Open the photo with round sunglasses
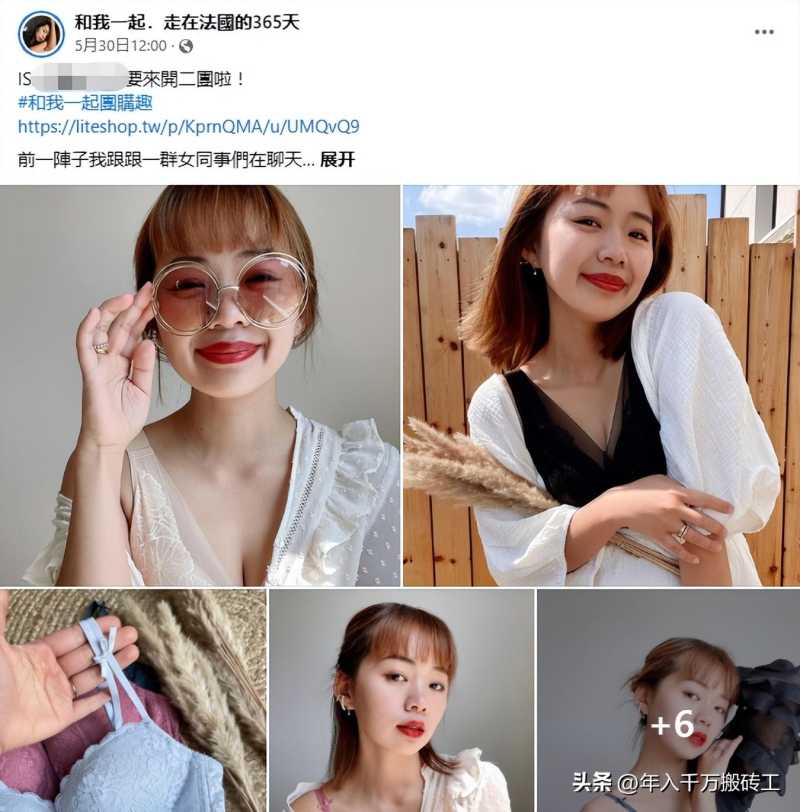Image resolution: width=800 pixels, height=812 pixels. click(200, 385)
